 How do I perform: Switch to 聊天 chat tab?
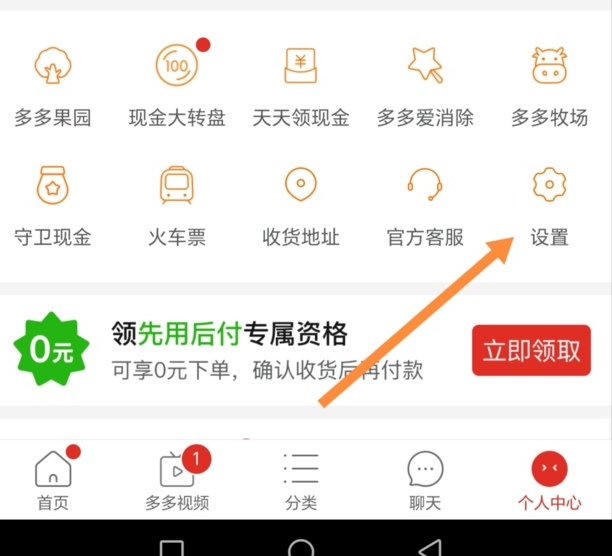pos(425,480)
